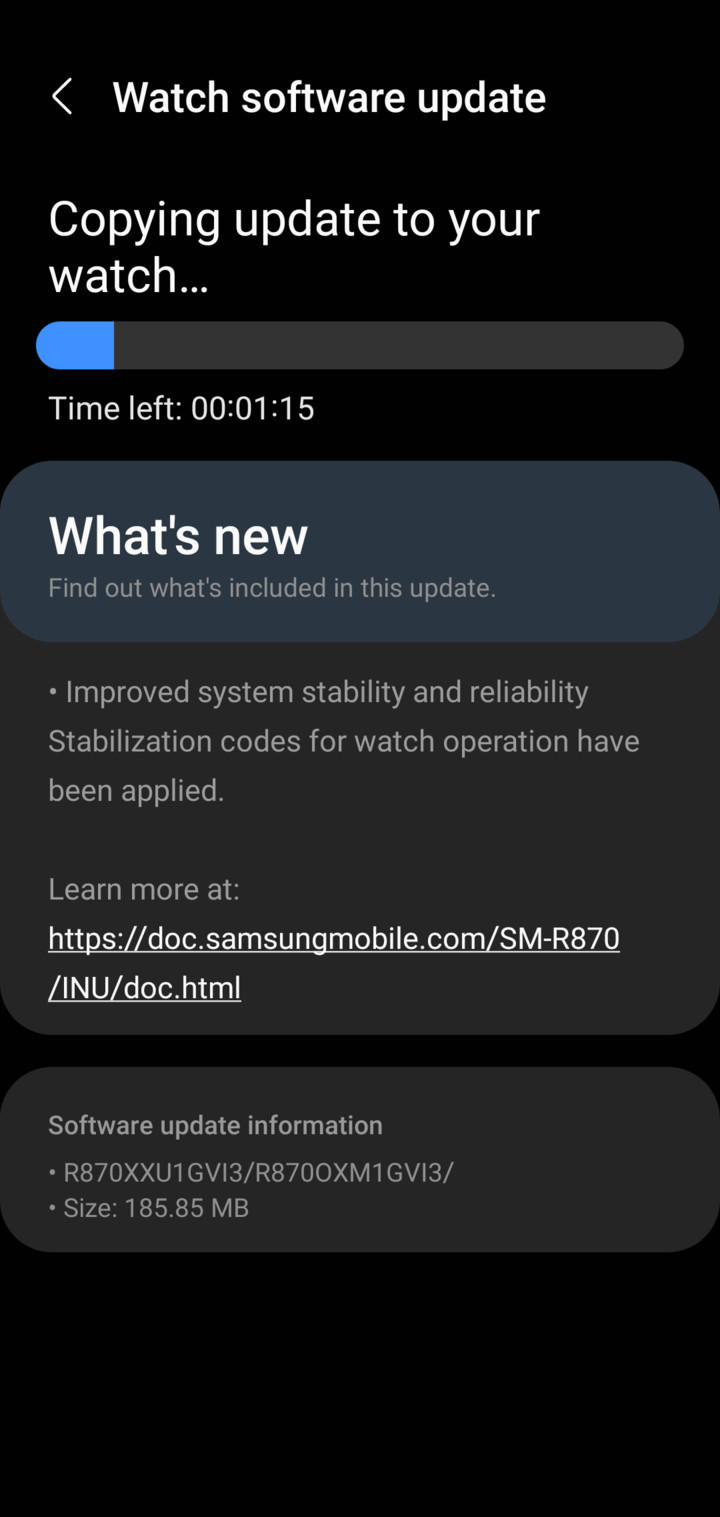The image size is (720, 1517).
Task: Open the What's new card
Action: coord(360,550)
